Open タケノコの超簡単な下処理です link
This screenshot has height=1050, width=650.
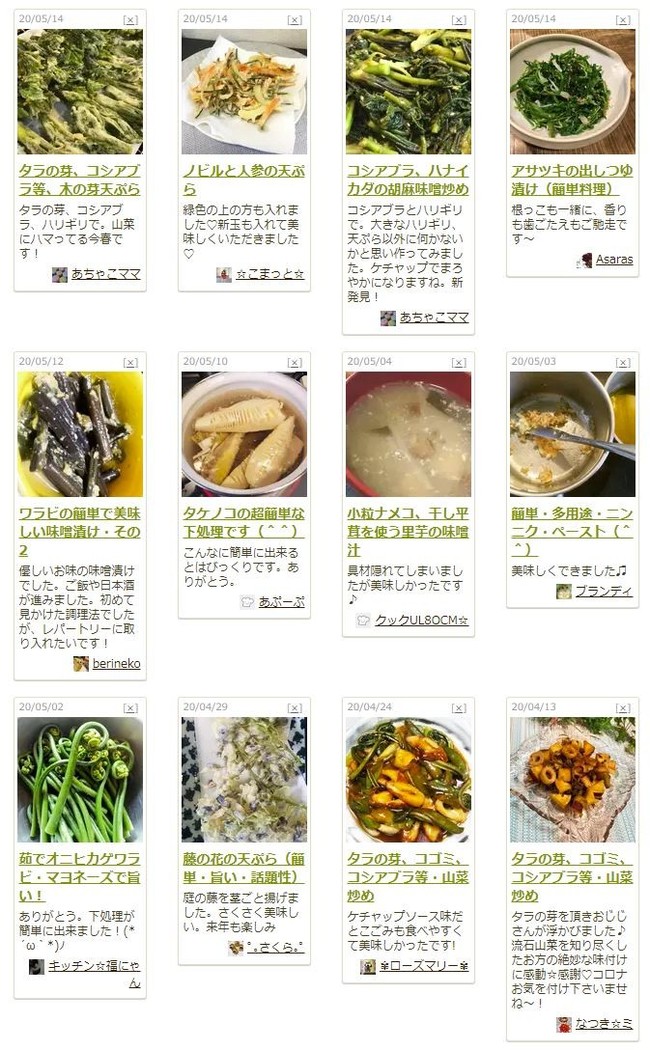pos(244,522)
